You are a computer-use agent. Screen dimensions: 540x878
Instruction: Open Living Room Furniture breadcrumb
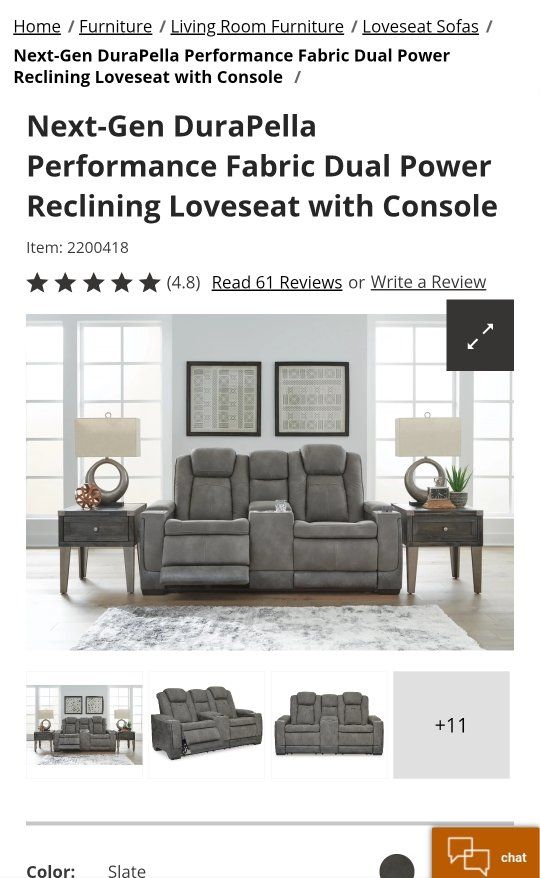coord(257,26)
